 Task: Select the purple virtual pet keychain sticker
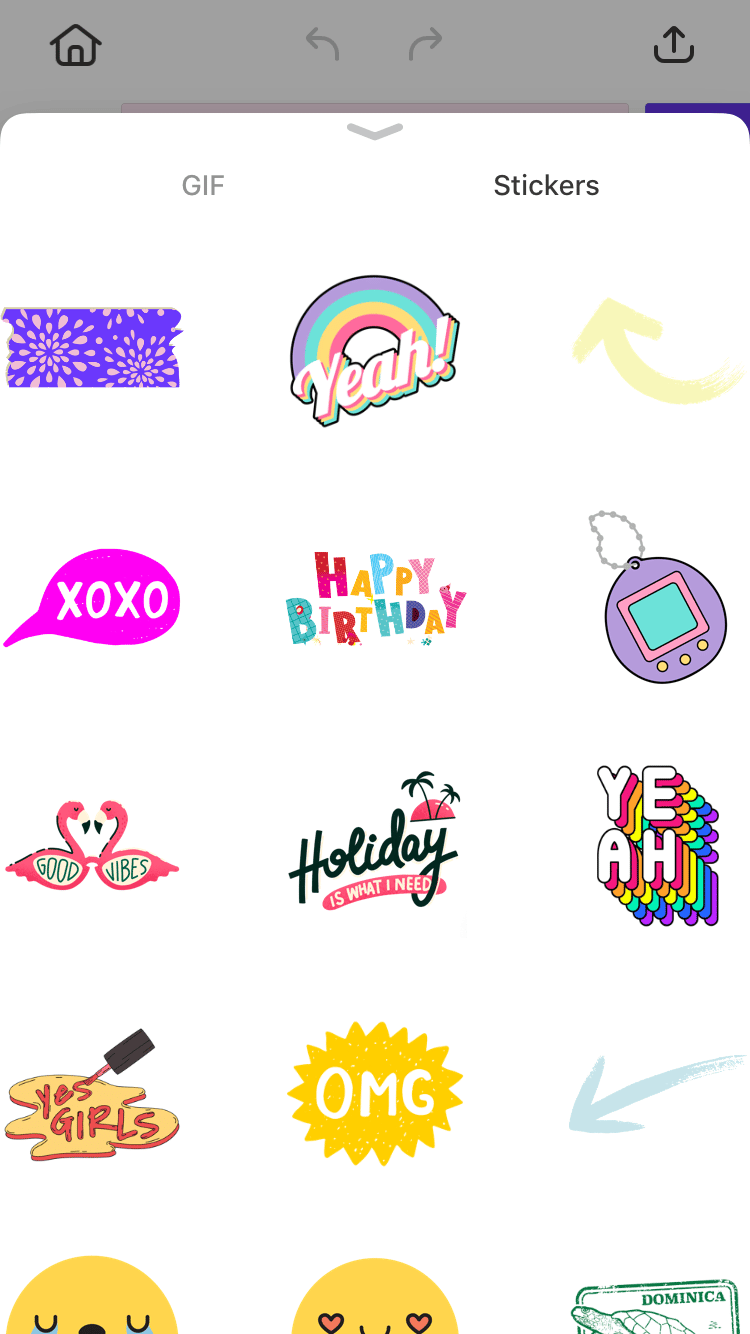pyautogui.click(x=660, y=600)
